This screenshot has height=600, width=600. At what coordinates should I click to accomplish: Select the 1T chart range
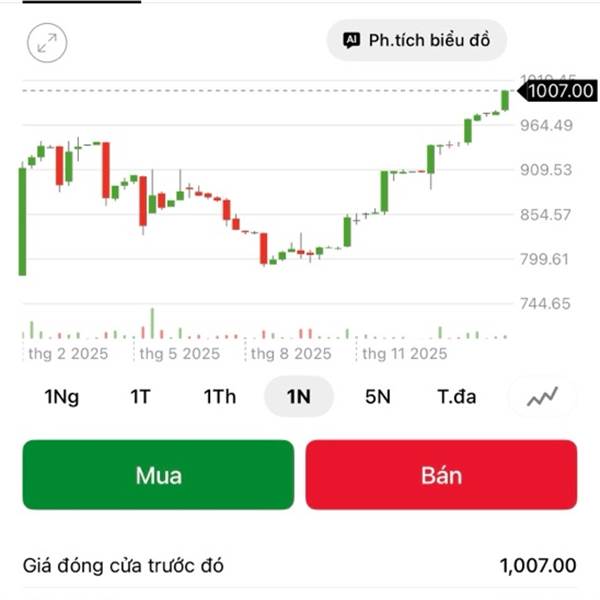(140, 396)
